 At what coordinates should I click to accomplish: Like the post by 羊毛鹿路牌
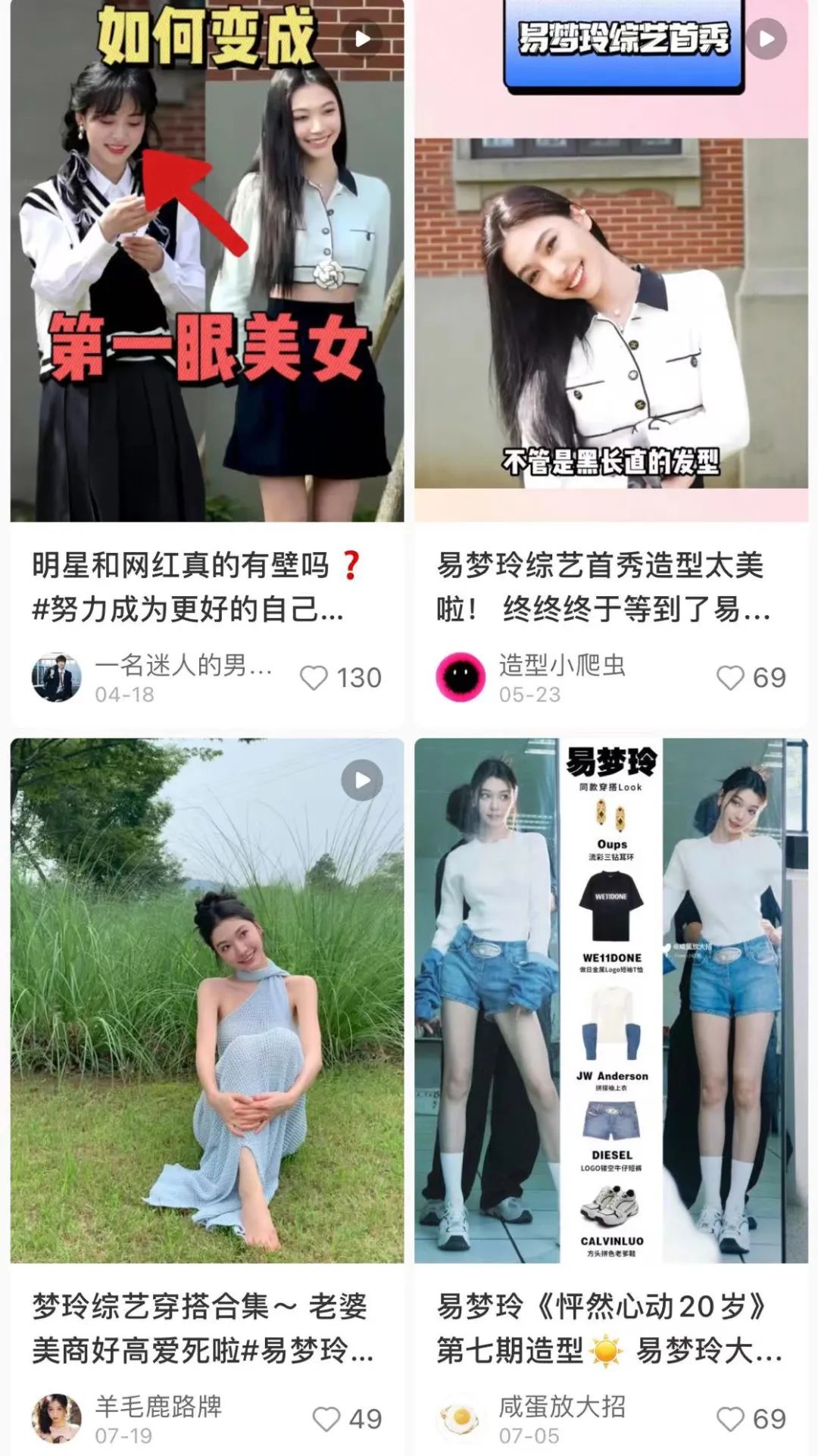[x=326, y=1419]
